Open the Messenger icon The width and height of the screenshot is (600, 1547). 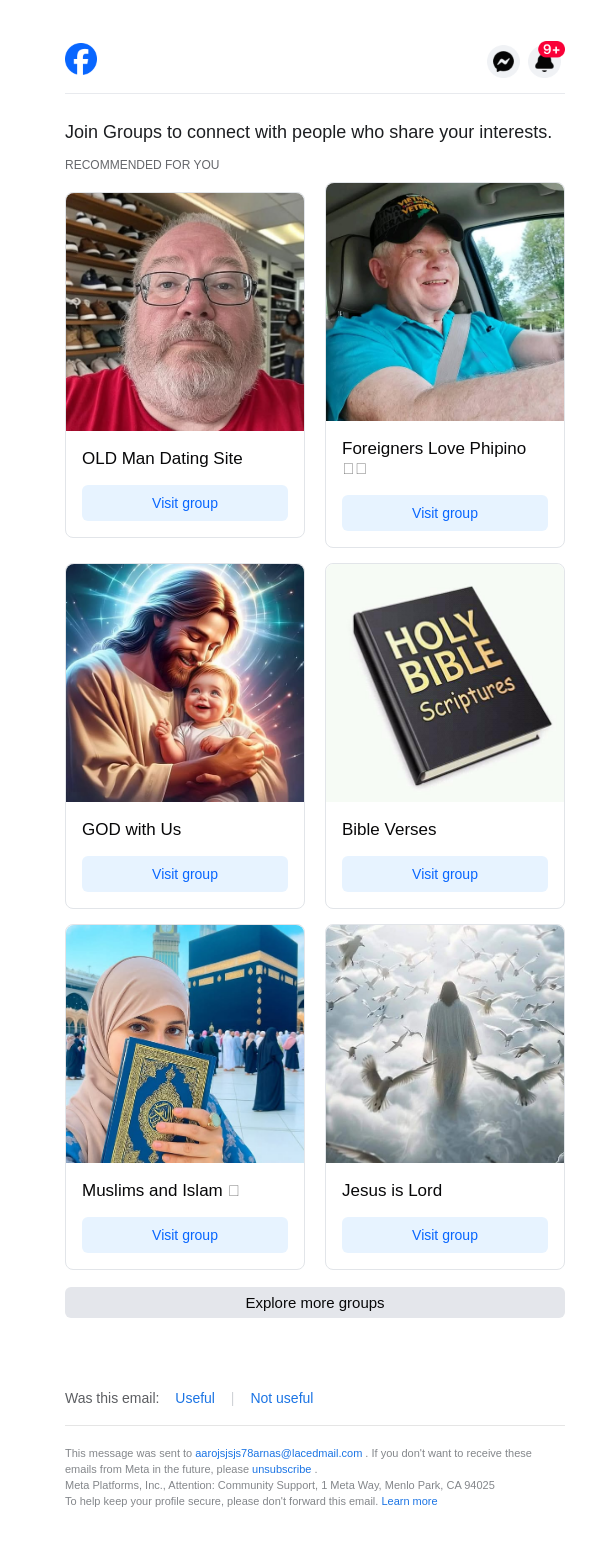click(x=503, y=62)
